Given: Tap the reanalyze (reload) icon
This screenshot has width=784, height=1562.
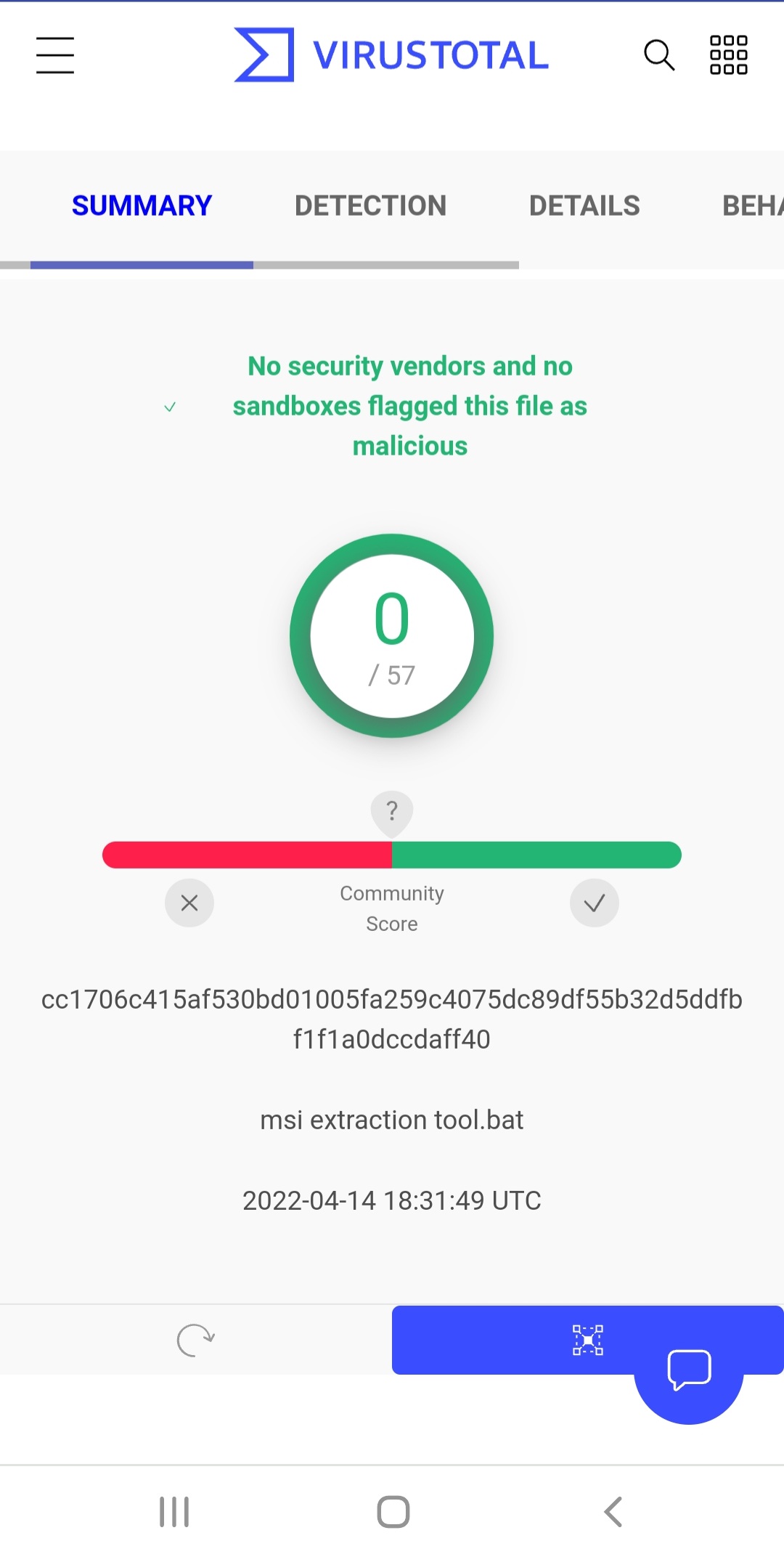Looking at the screenshot, I should [195, 1340].
